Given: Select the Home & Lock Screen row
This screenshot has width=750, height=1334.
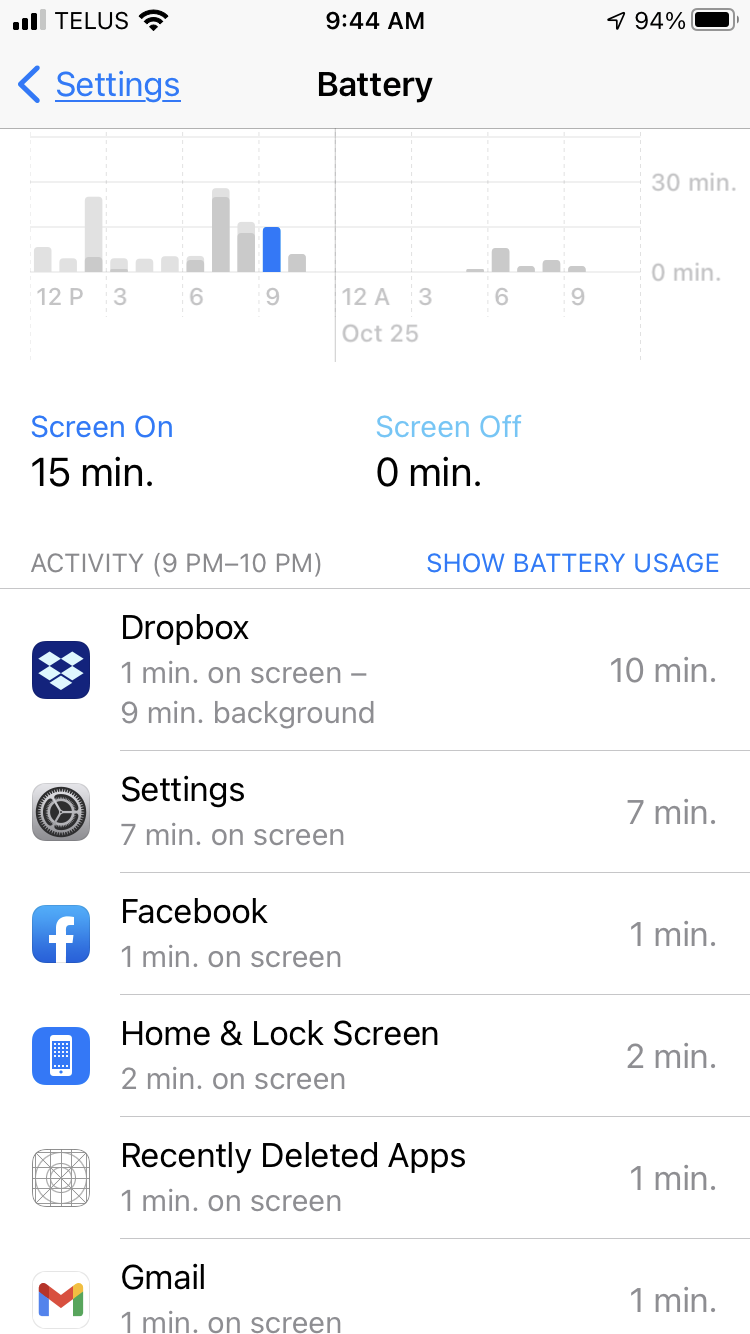Looking at the screenshot, I should point(375,1056).
